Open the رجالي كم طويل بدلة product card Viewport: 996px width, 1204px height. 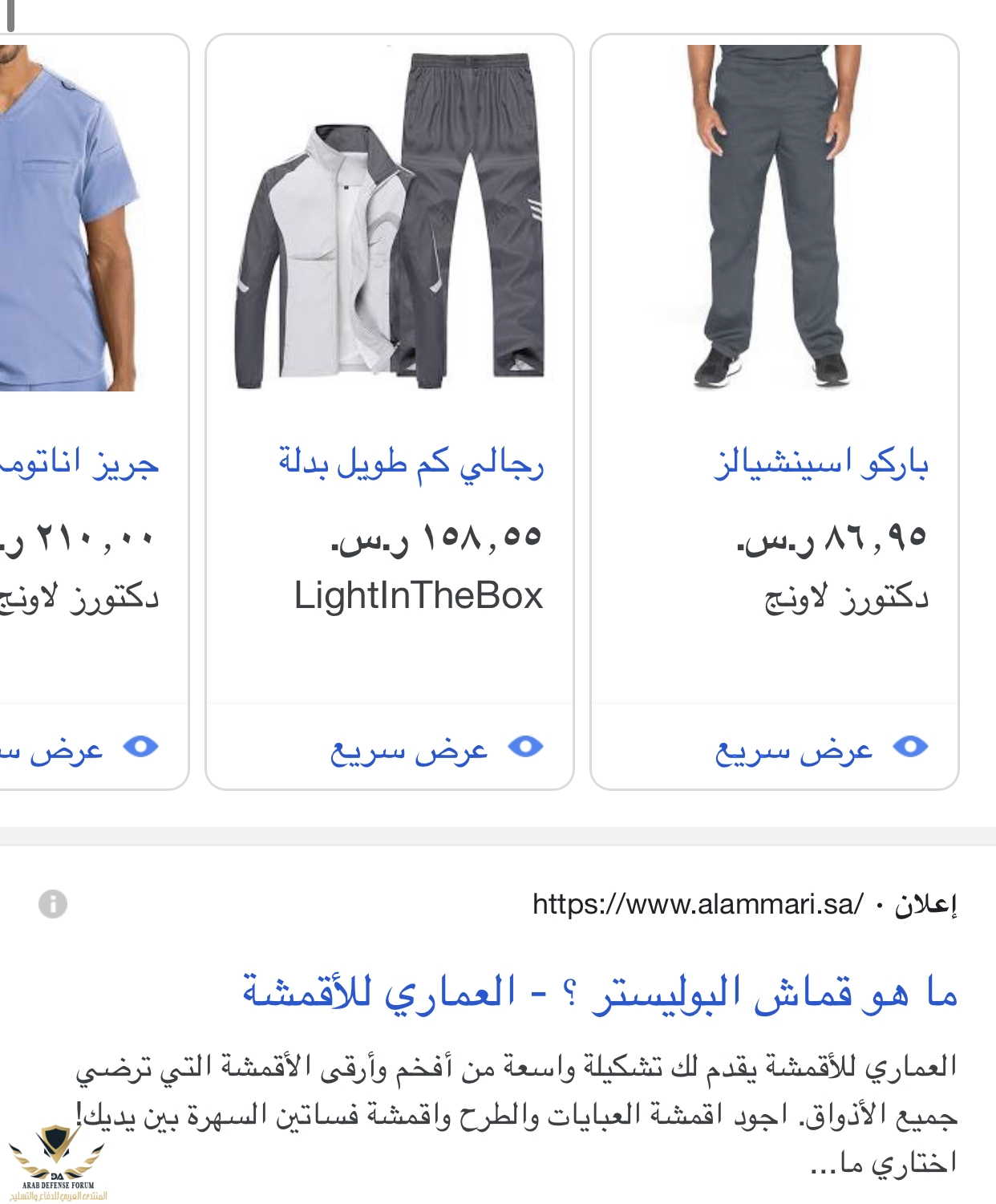(x=411, y=463)
